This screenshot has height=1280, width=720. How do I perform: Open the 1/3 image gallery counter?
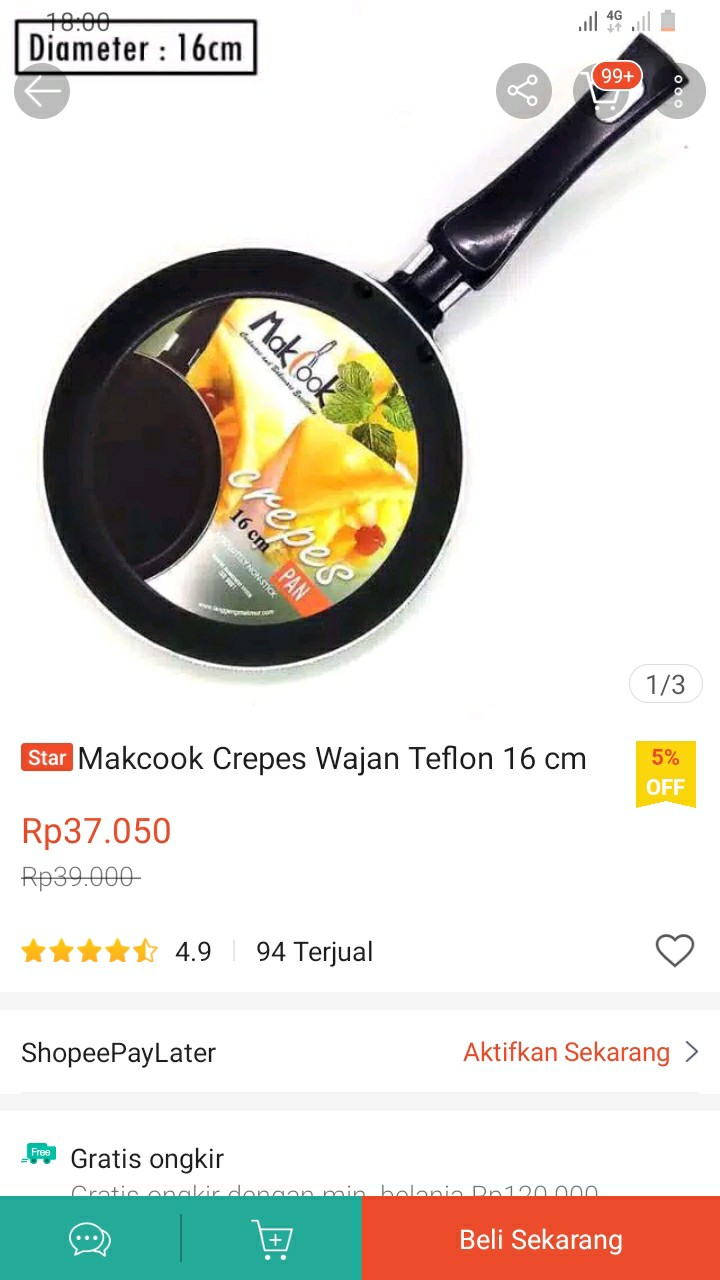[665, 684]
